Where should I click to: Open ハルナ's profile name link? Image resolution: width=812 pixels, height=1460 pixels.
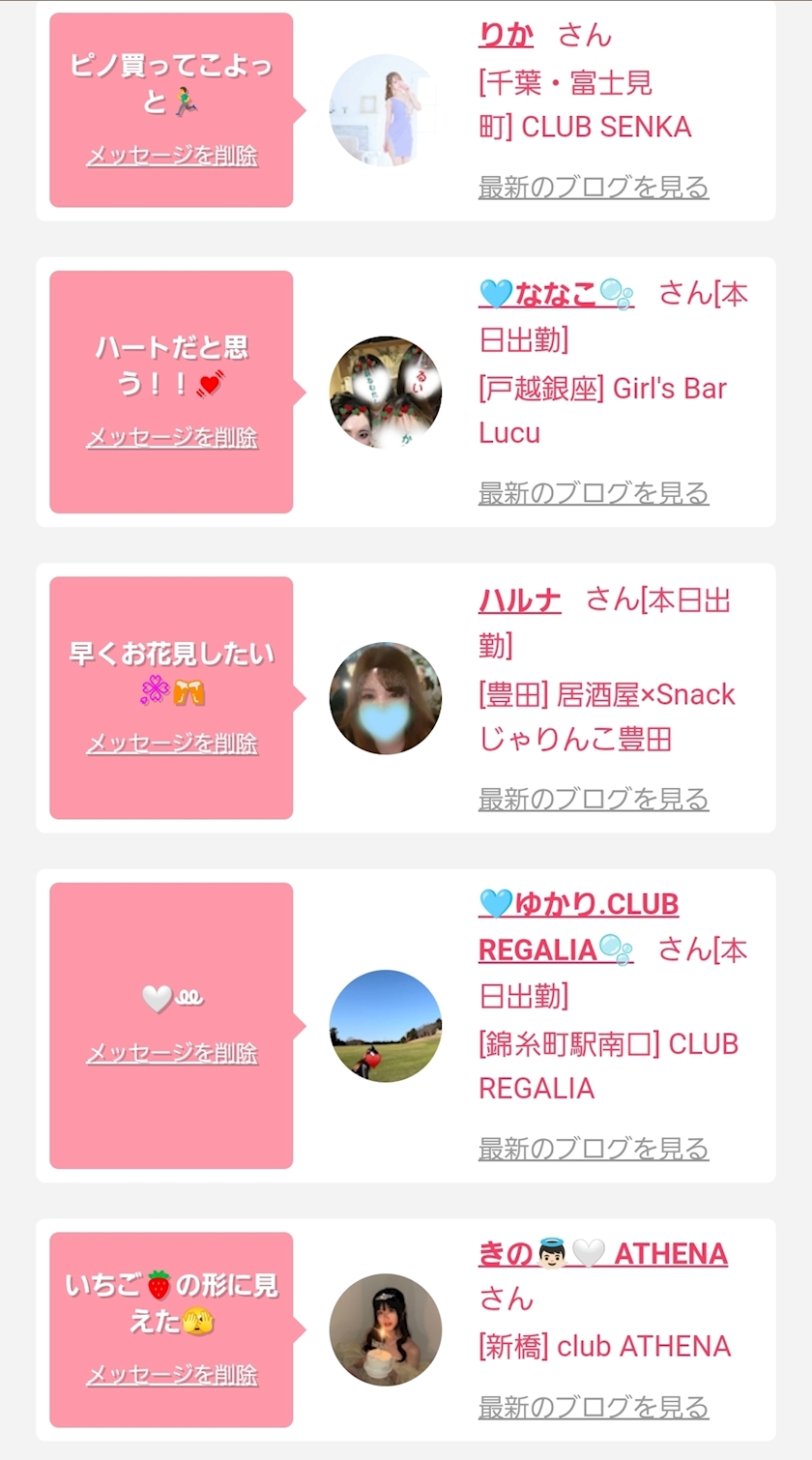[519, 600]
